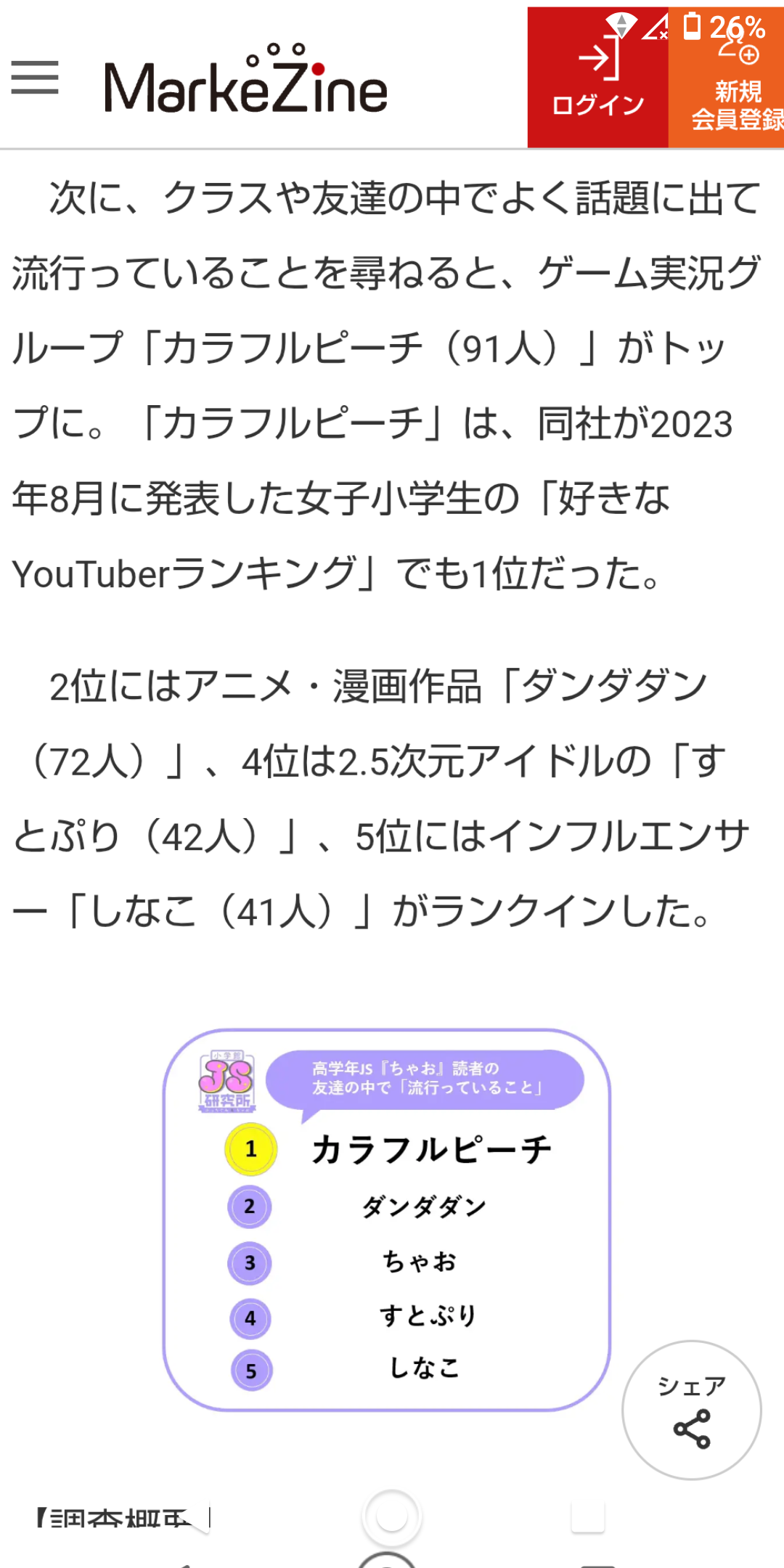Open the hamburger menu

click(35, 78)
